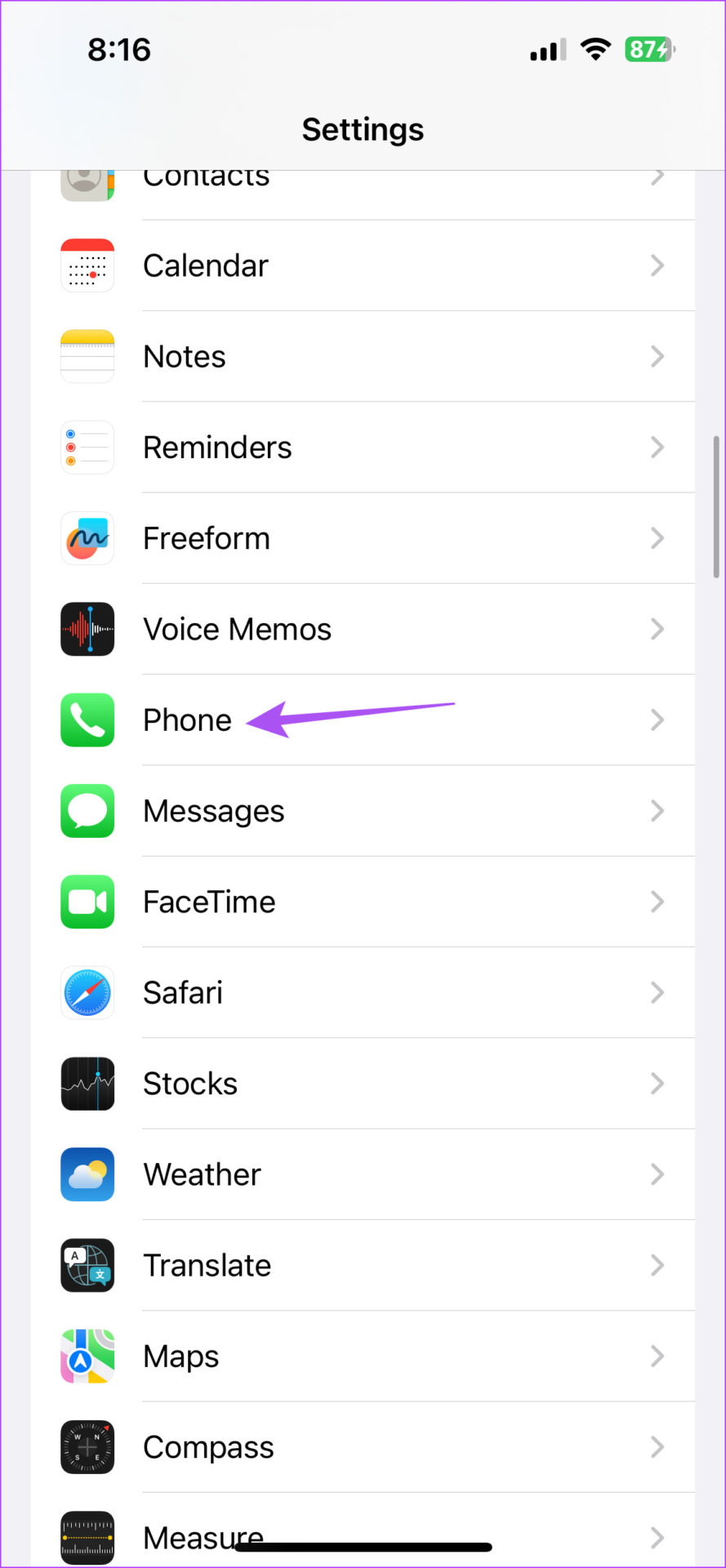Image resolution: width=726 pixels, height=1568 pixels.
Task: Select the Weather settings row
Action: point(363,1174)
